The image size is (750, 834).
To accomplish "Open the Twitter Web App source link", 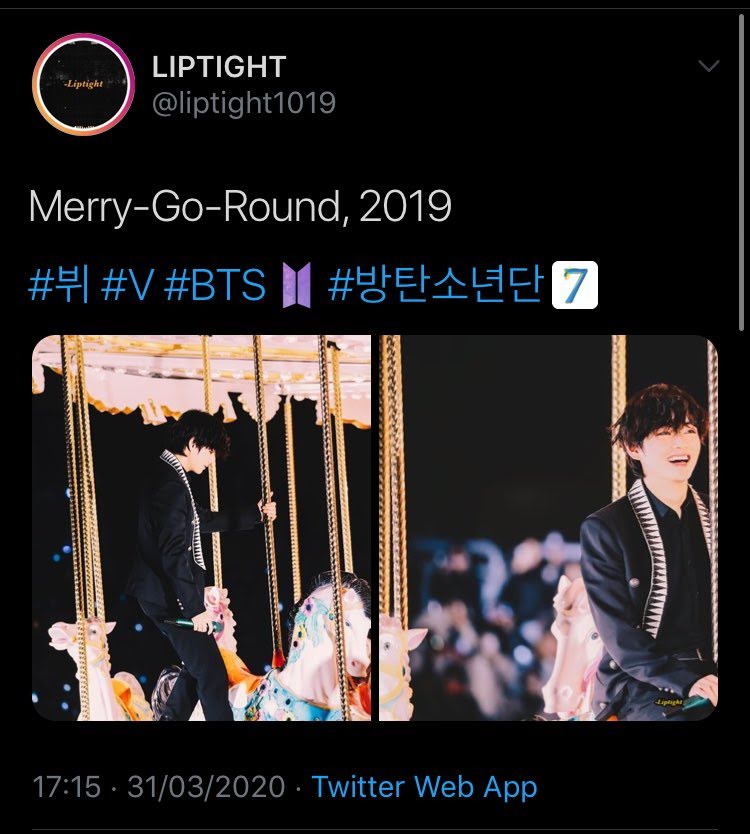I will 424,787.
